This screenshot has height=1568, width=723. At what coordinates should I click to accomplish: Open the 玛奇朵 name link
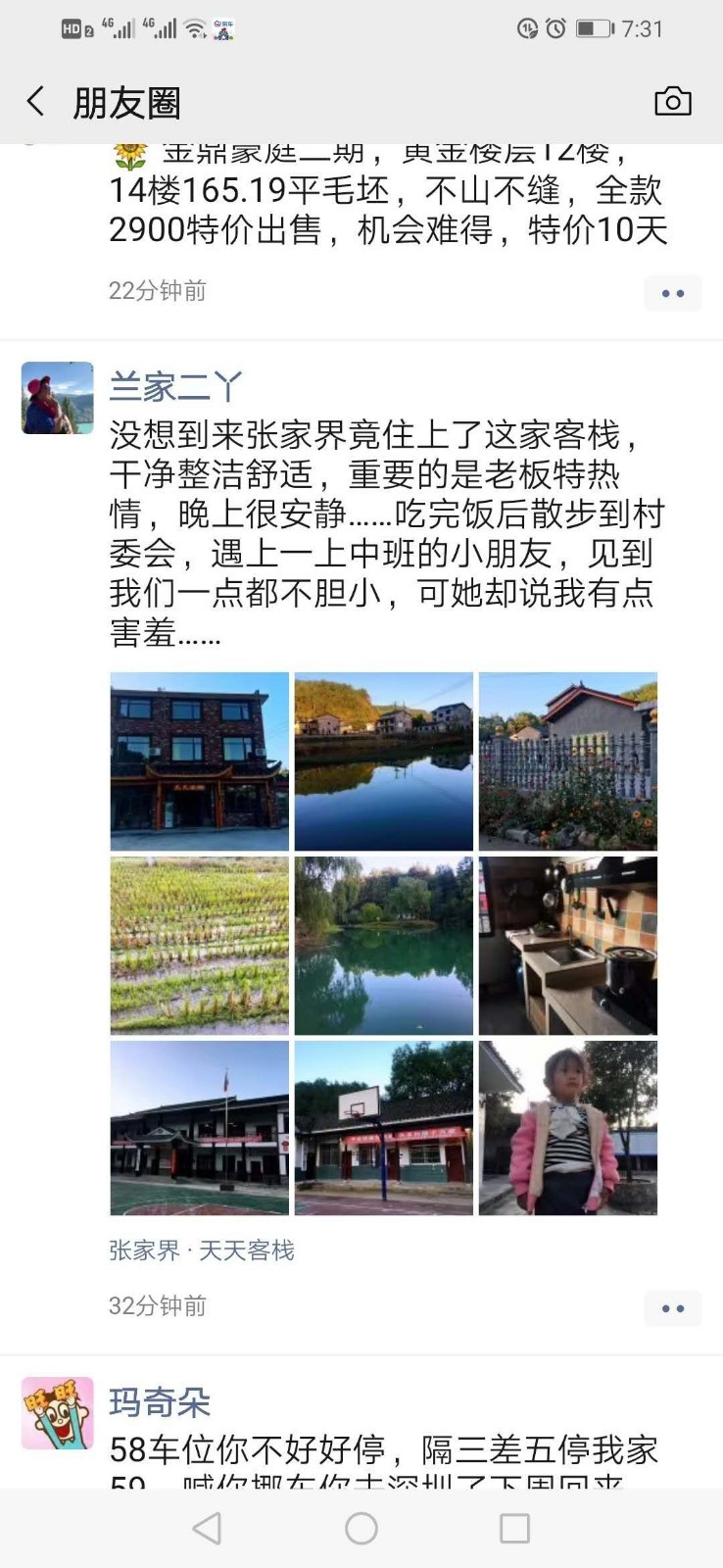[160, 1402]
